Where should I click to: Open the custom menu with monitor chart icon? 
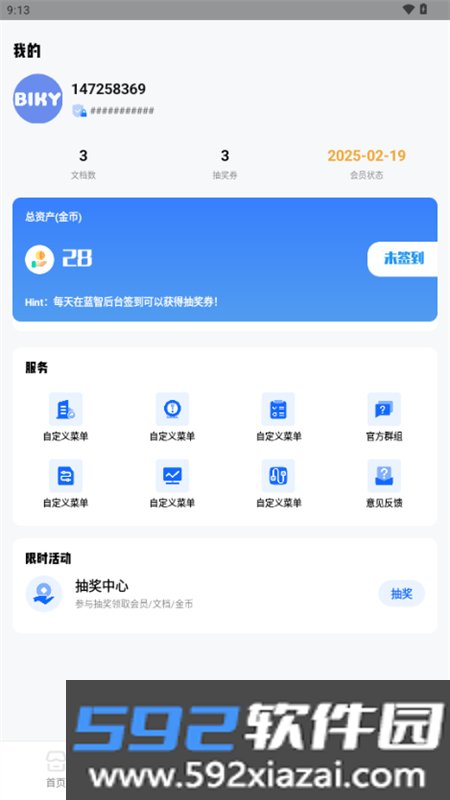pos(172,483)
